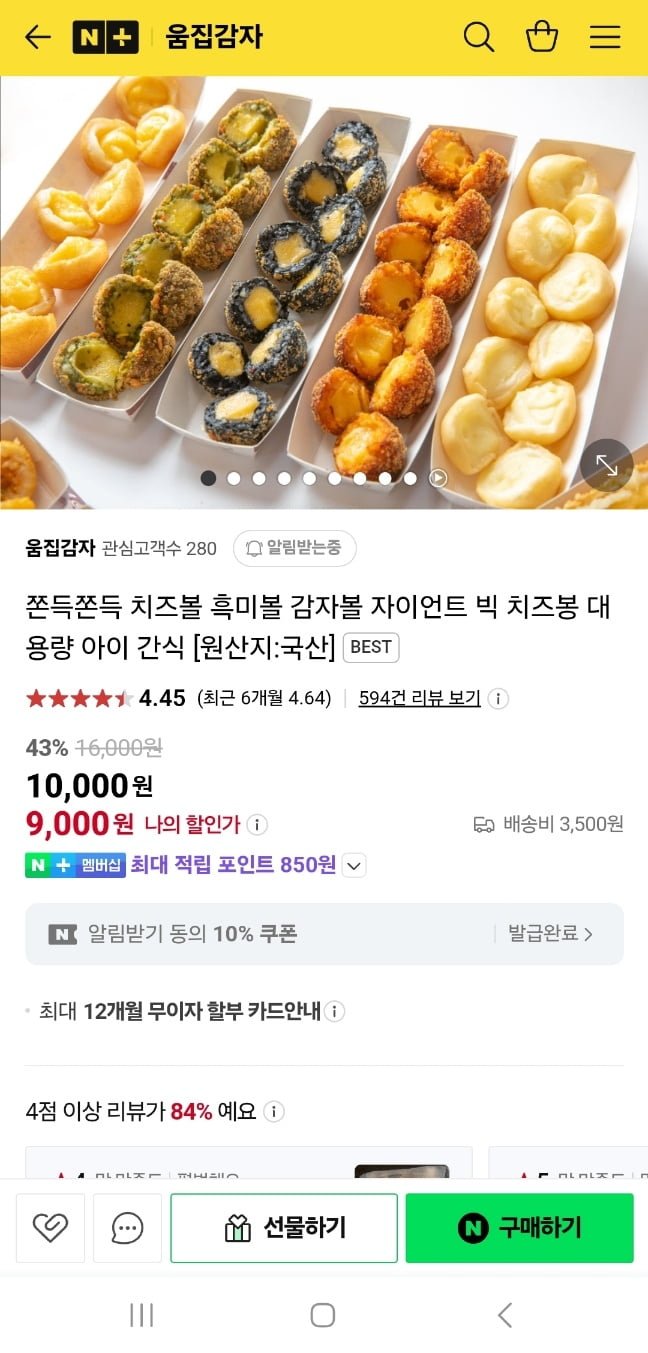648x1353 pixels.
Task: Open 594건 리뷰 보기 link
Action: coord(419,698)
